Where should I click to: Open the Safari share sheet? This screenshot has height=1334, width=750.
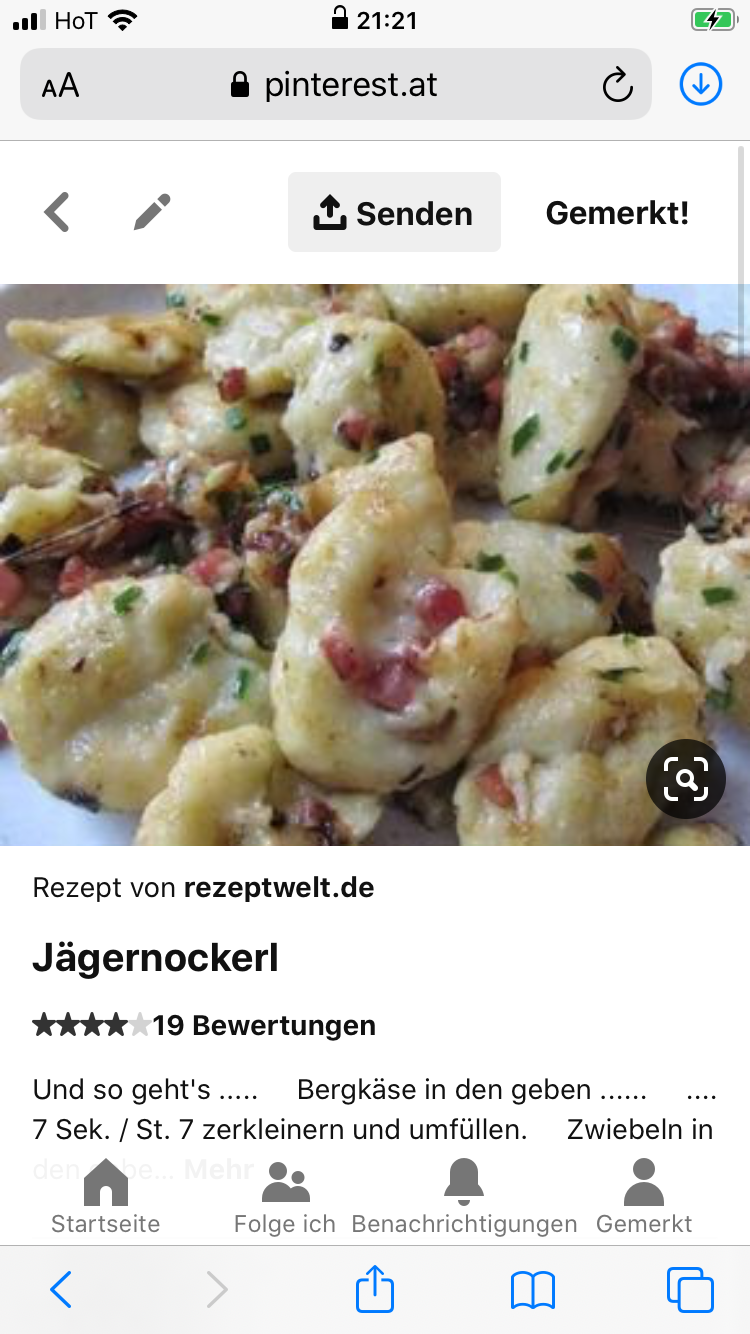pos(375,1289)
